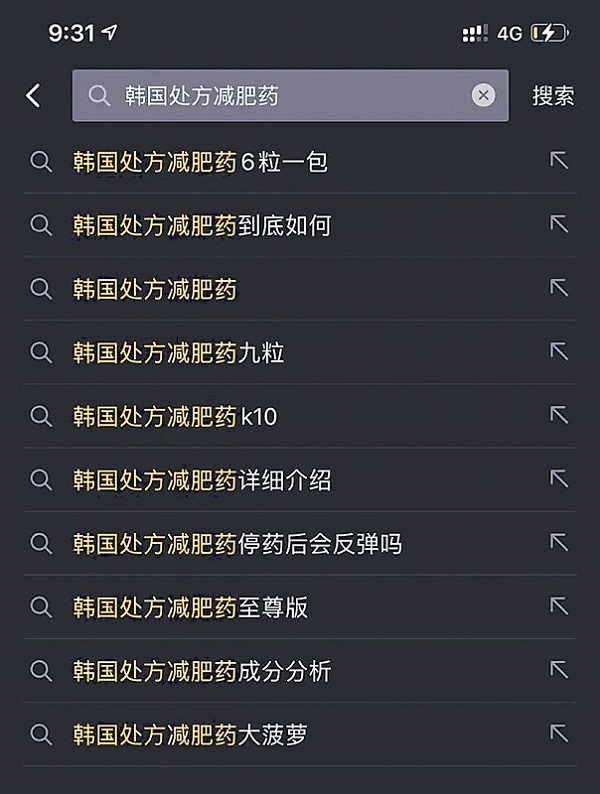Image resolution: width=600 pixels, height=794 pixels.
Task: Open suggestion 韩国处方减肥药到底如何
Action: 201,226
